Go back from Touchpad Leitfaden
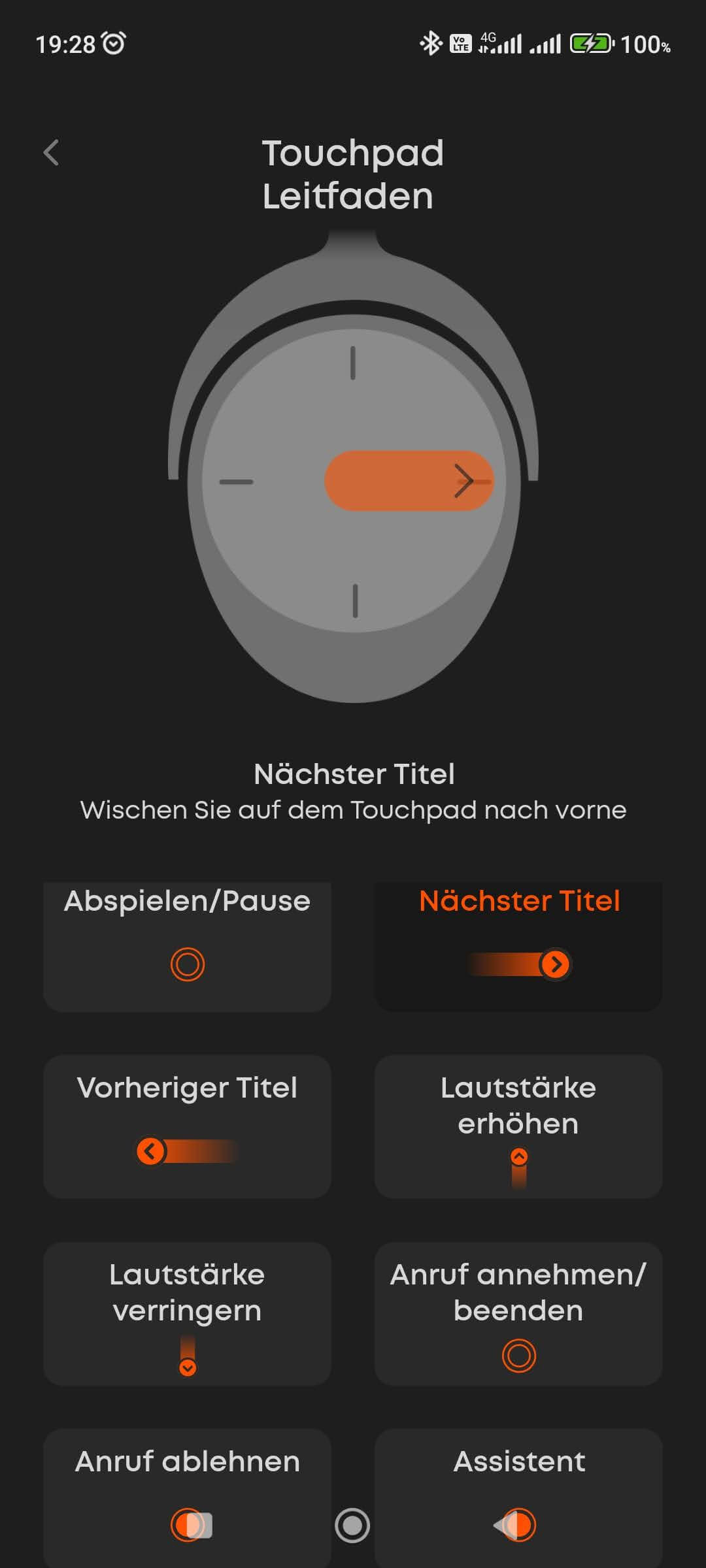This screenshot has height=1568, width=706. [x=51, y=153]
